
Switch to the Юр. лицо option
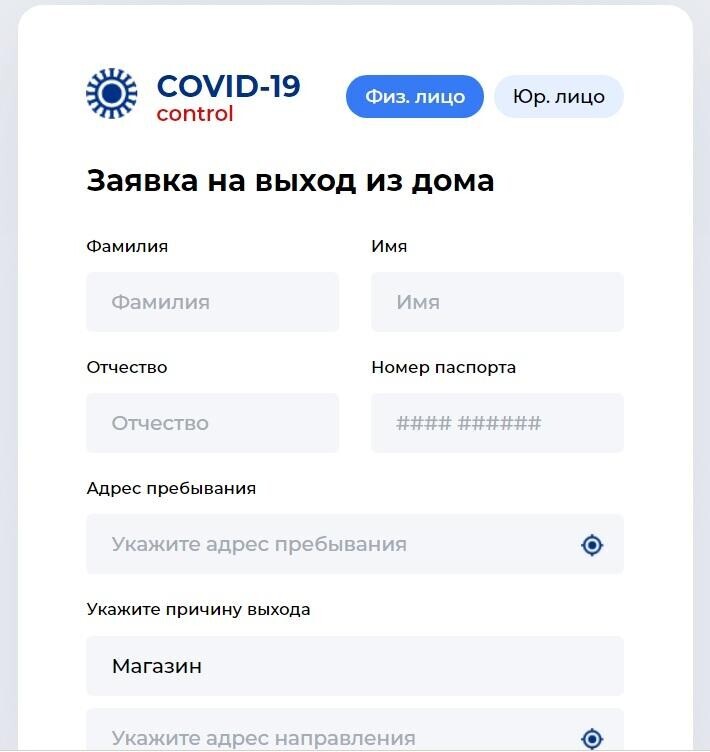tap(558, 97)
